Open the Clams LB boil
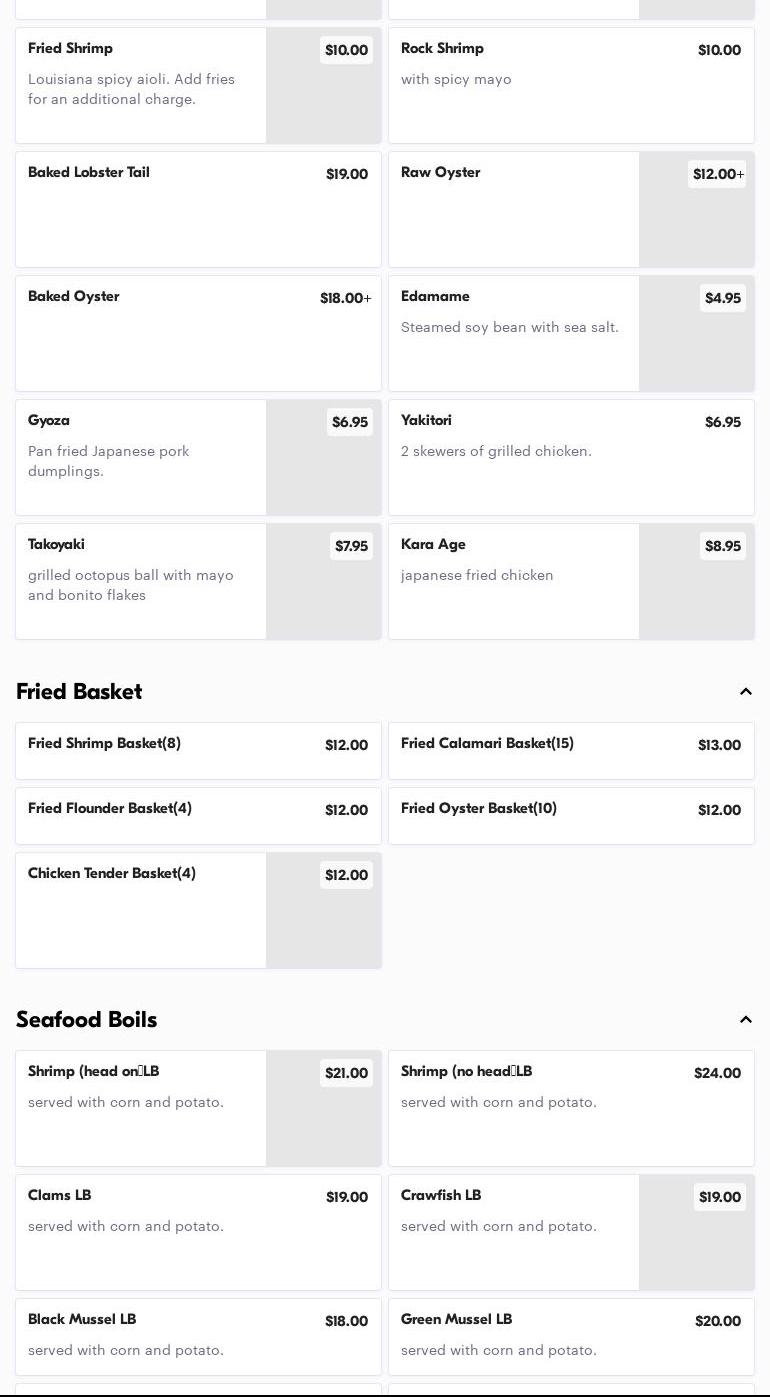Screen dimensions: 770x1397 tap(198, 1232)
